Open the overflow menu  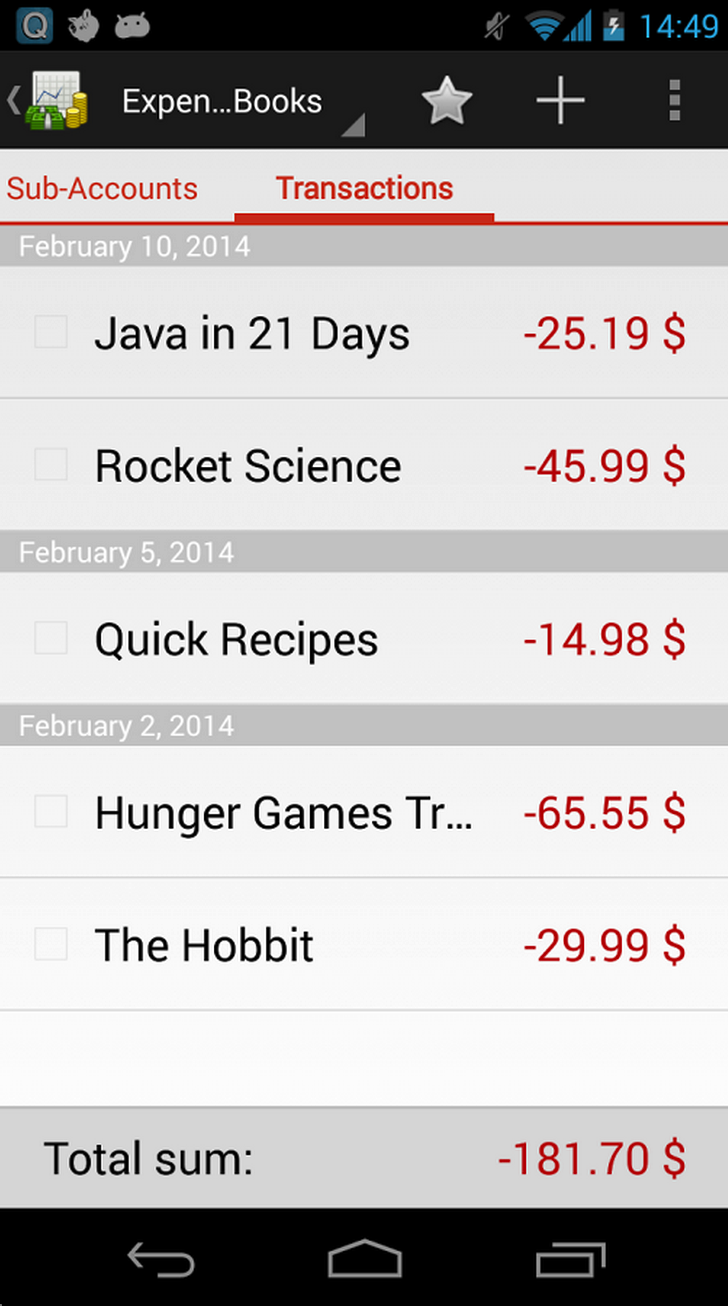(x=674, y=101)
